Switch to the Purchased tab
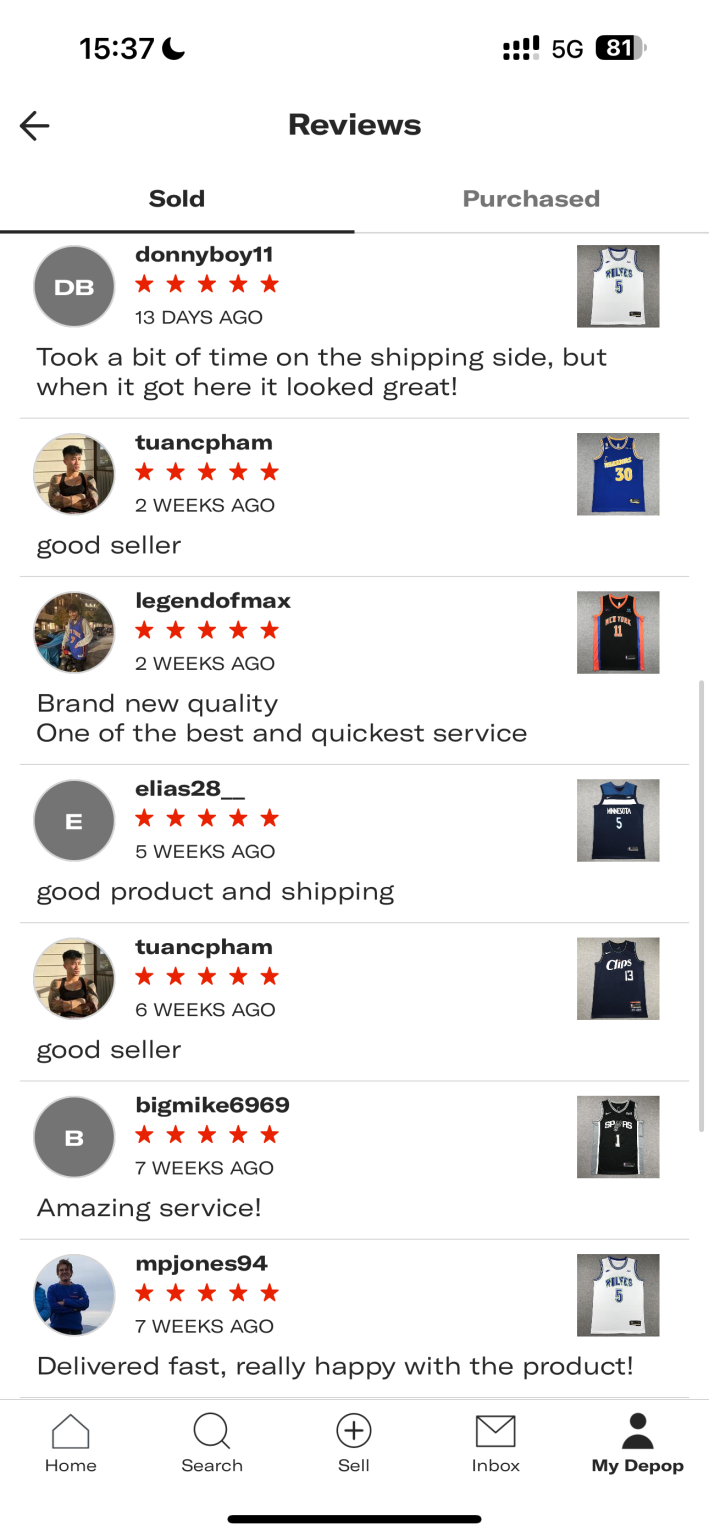 click(531, 199)
